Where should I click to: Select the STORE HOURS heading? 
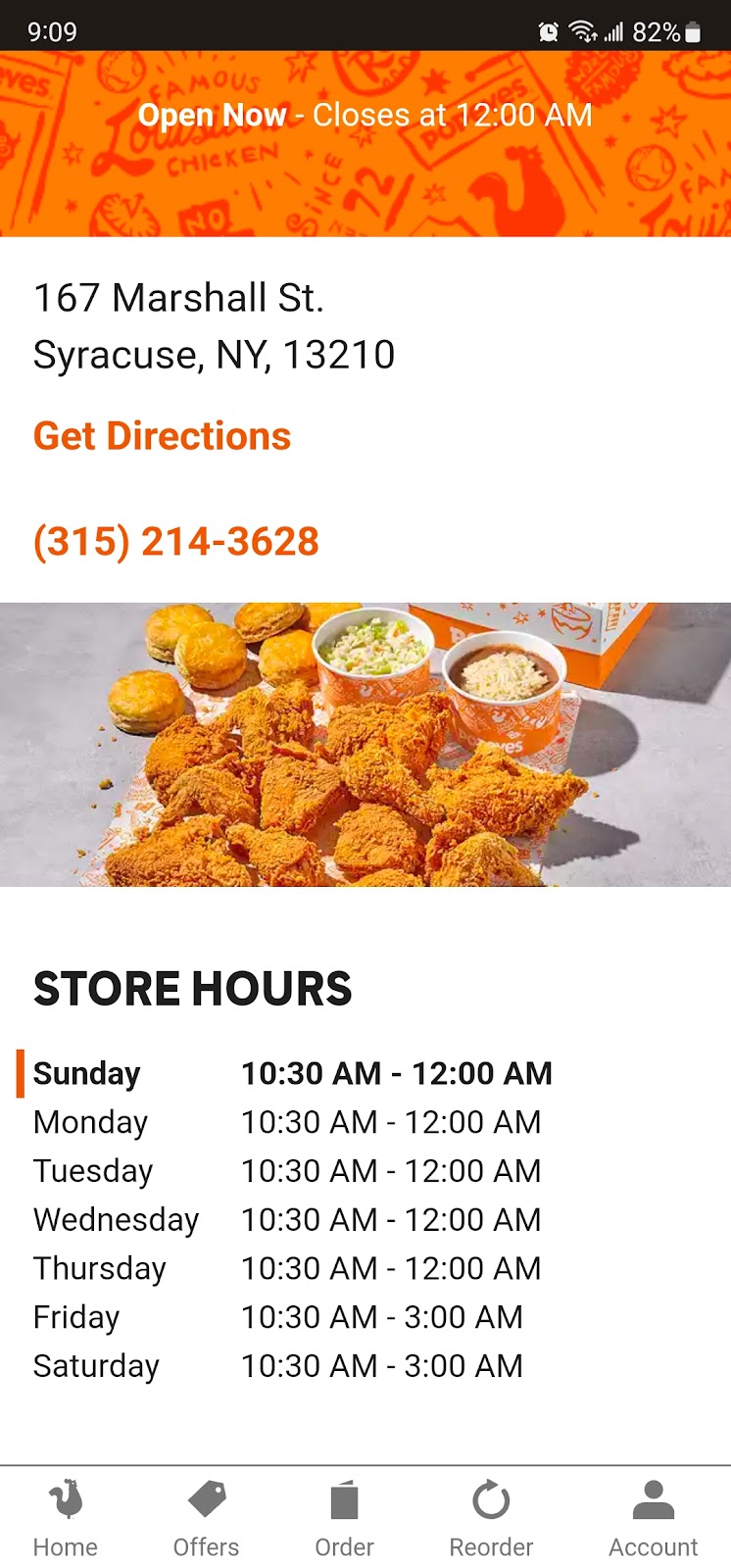coord(193,988)
